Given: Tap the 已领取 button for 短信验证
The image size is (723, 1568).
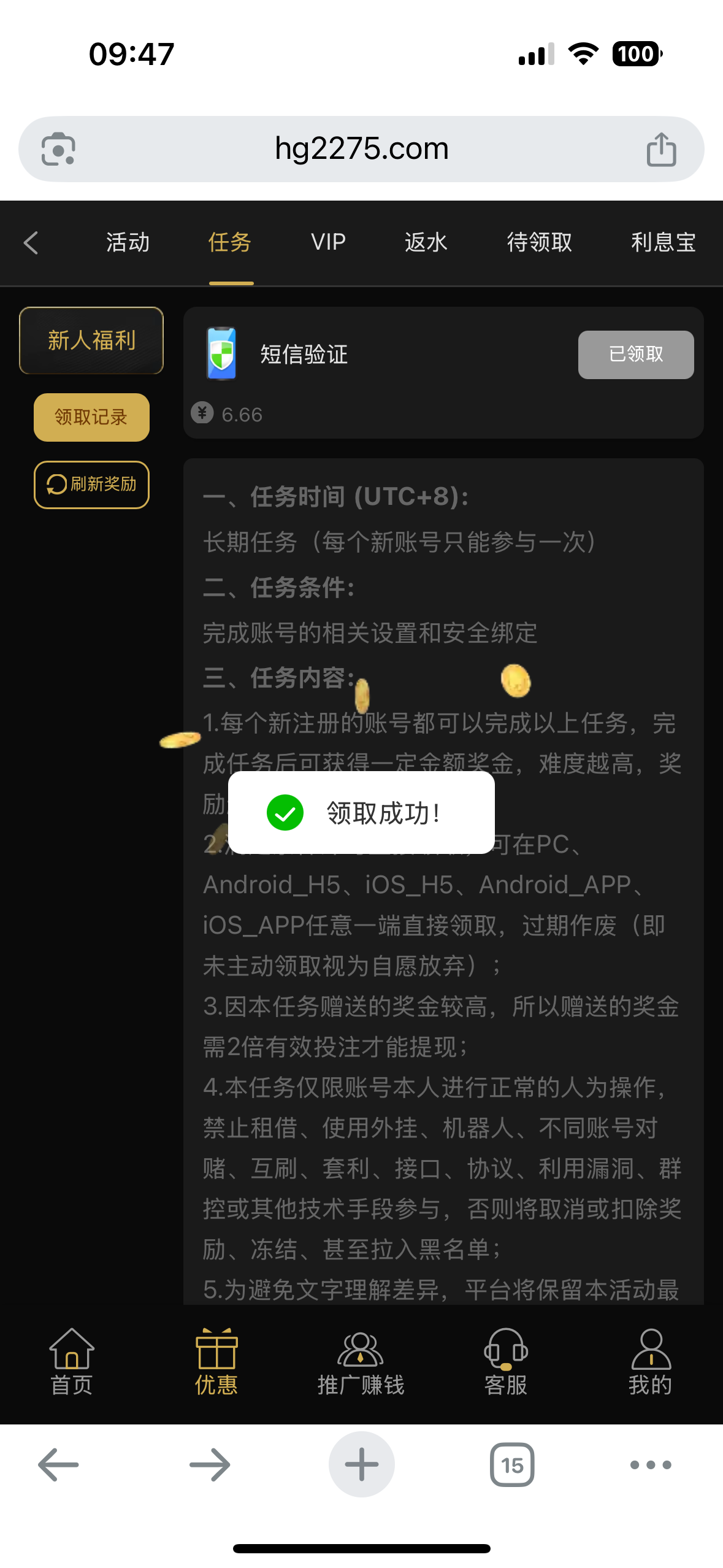Looking at the screenshot, I should click(635, 355).
